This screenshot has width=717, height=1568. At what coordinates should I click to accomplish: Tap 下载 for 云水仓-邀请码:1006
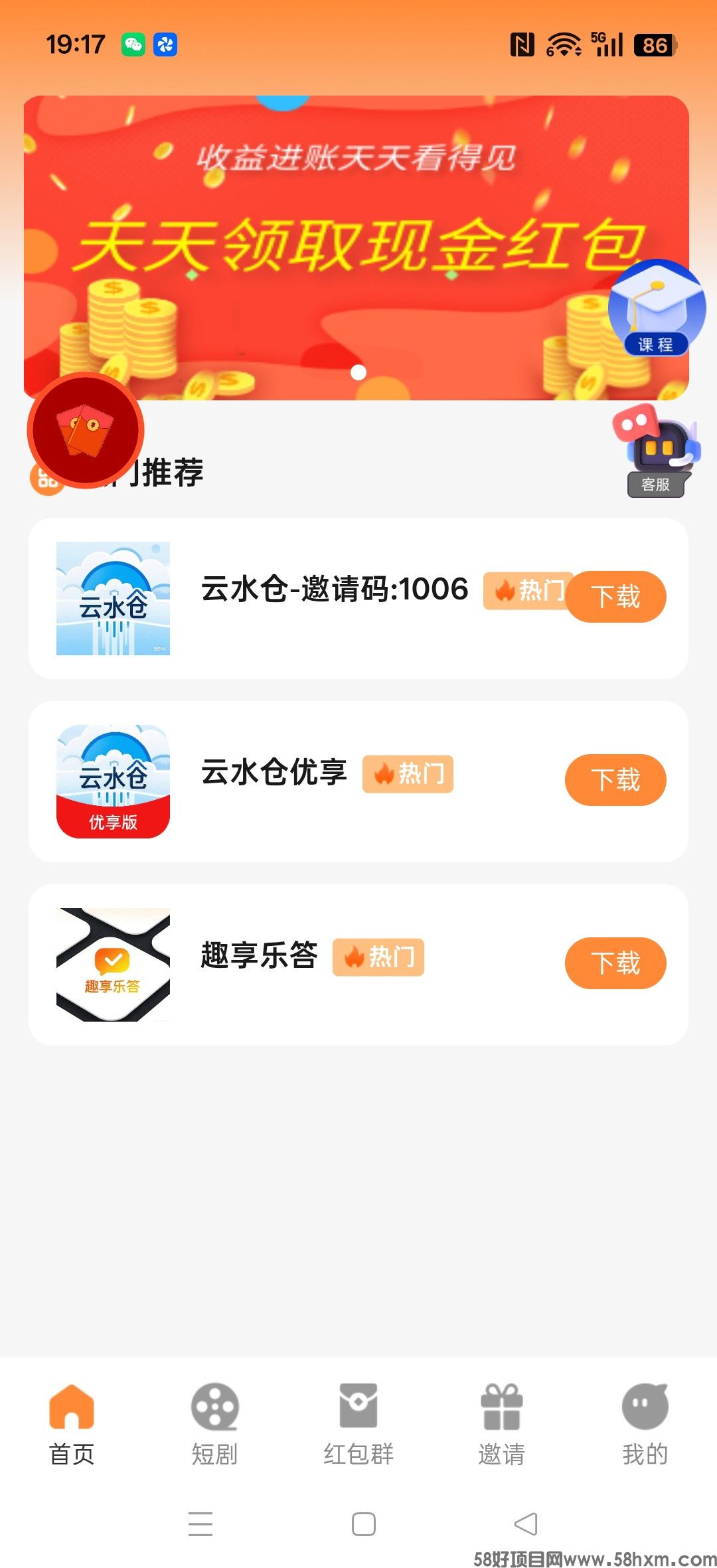click(615, 597)
